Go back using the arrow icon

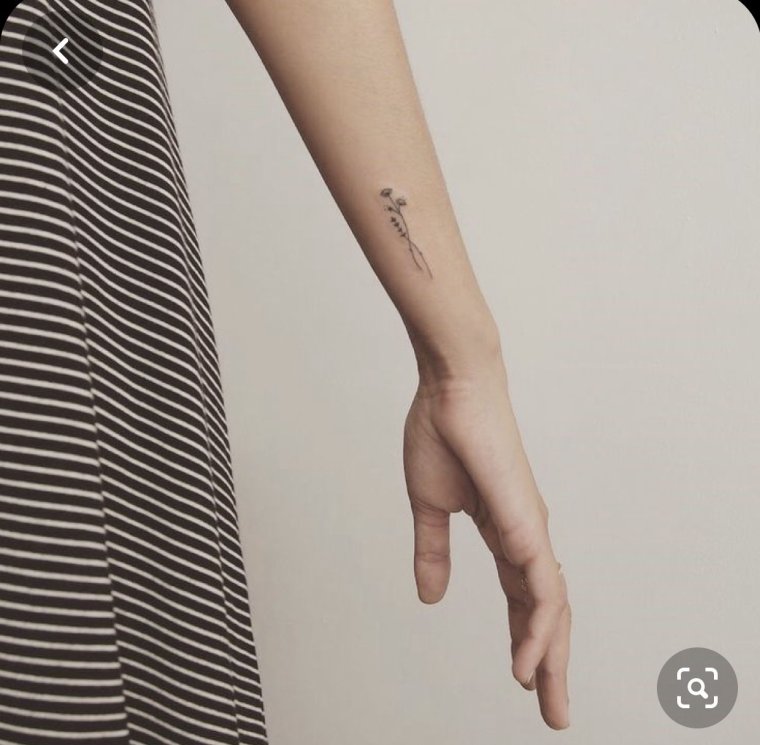[62, 51]
